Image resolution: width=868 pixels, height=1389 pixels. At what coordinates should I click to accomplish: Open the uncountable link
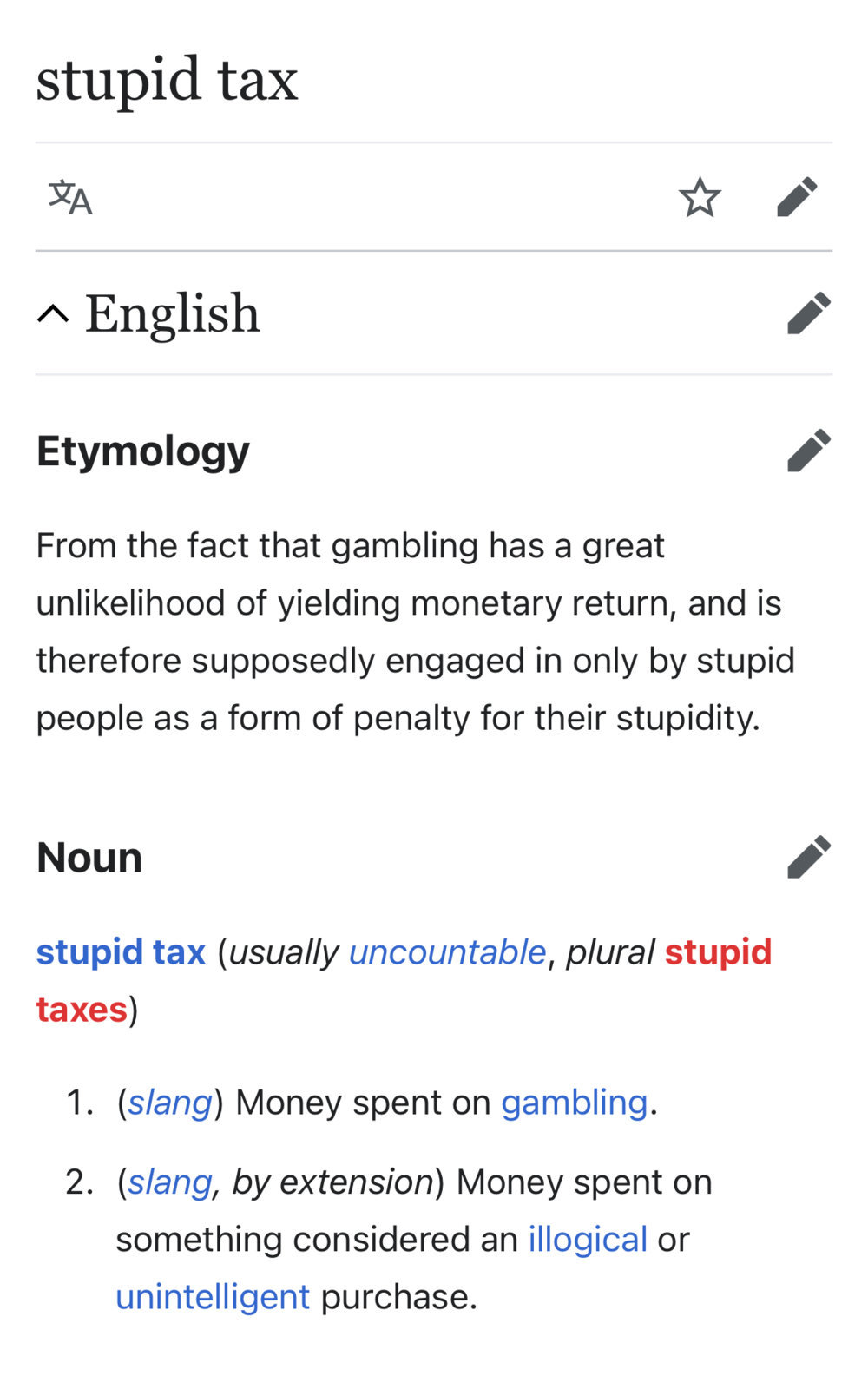pyautogui.click(x=447, y=952)
